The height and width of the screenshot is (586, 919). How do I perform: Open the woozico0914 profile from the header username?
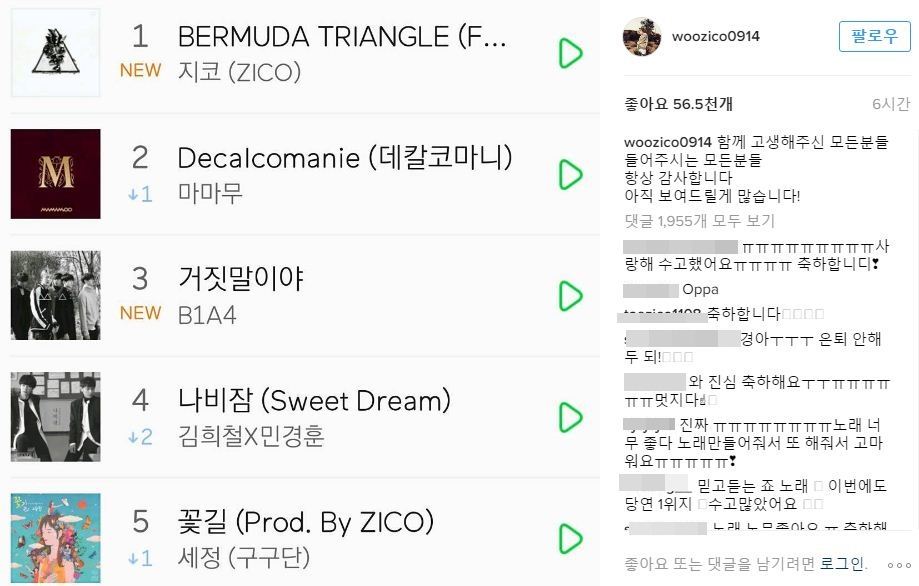716,36
